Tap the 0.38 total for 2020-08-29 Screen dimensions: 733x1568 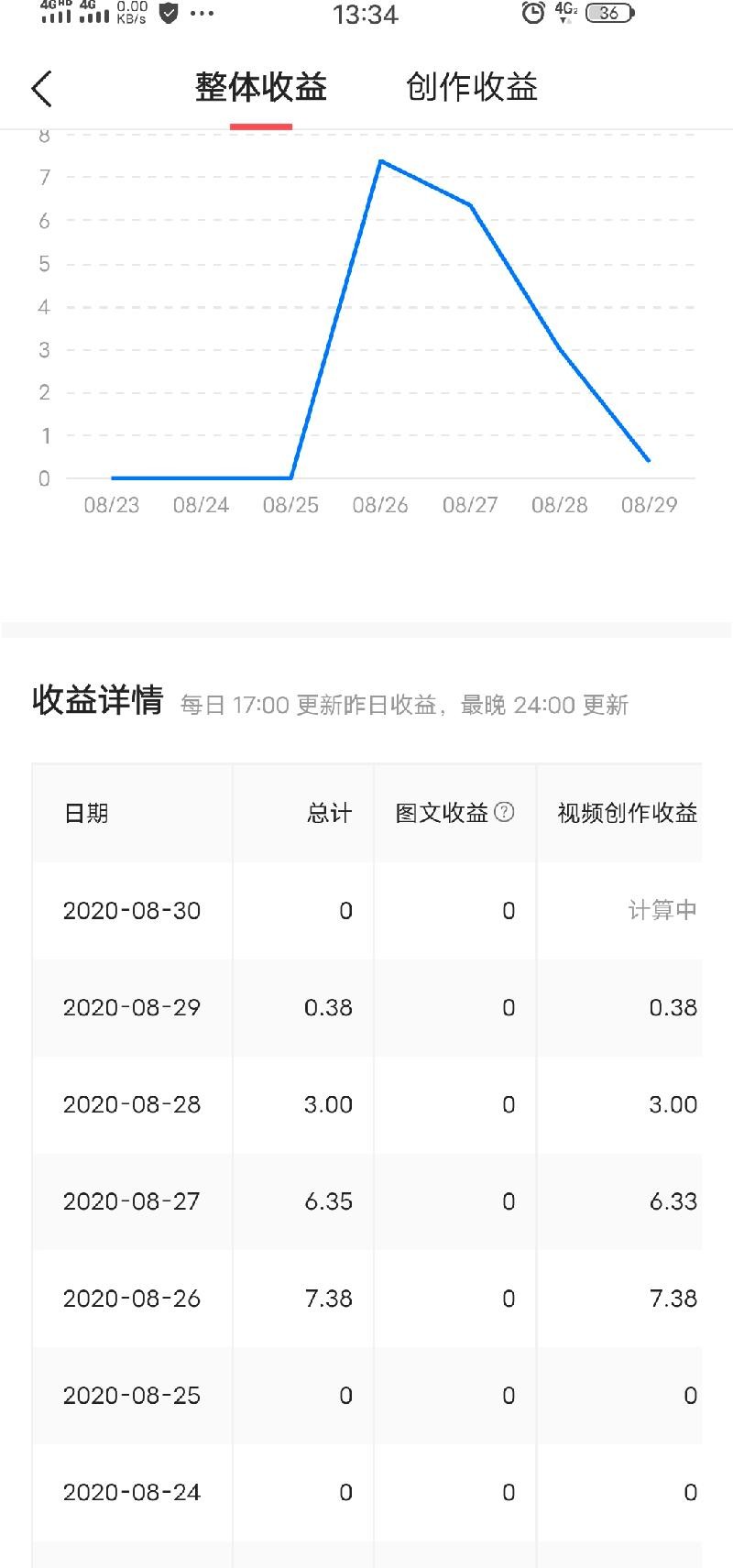coord(329,1007)
